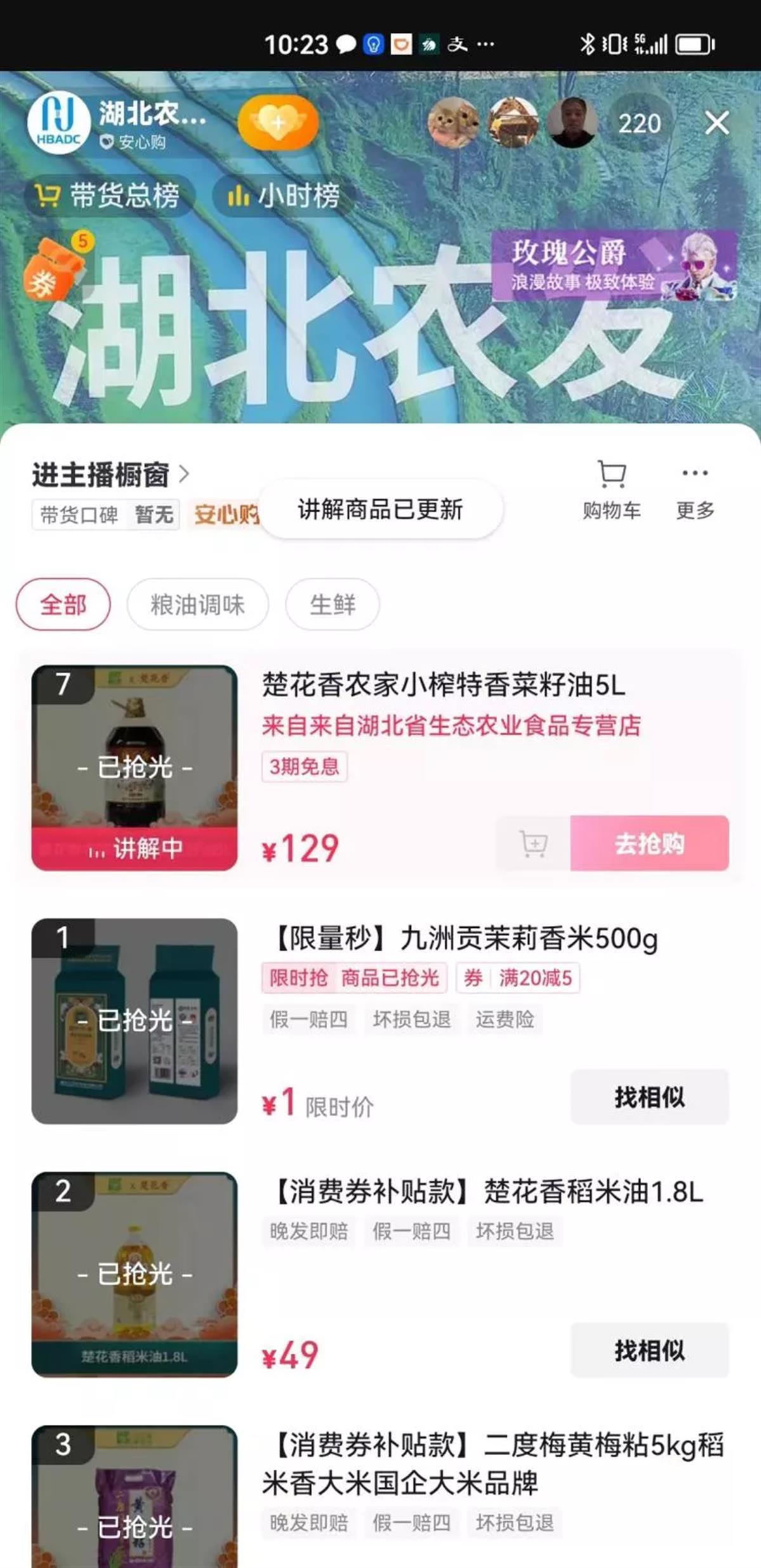The width and height of the screenshot is (761, 1568).
Task: Open the 玫瑰公爵 banner
Action: point(613,265)
